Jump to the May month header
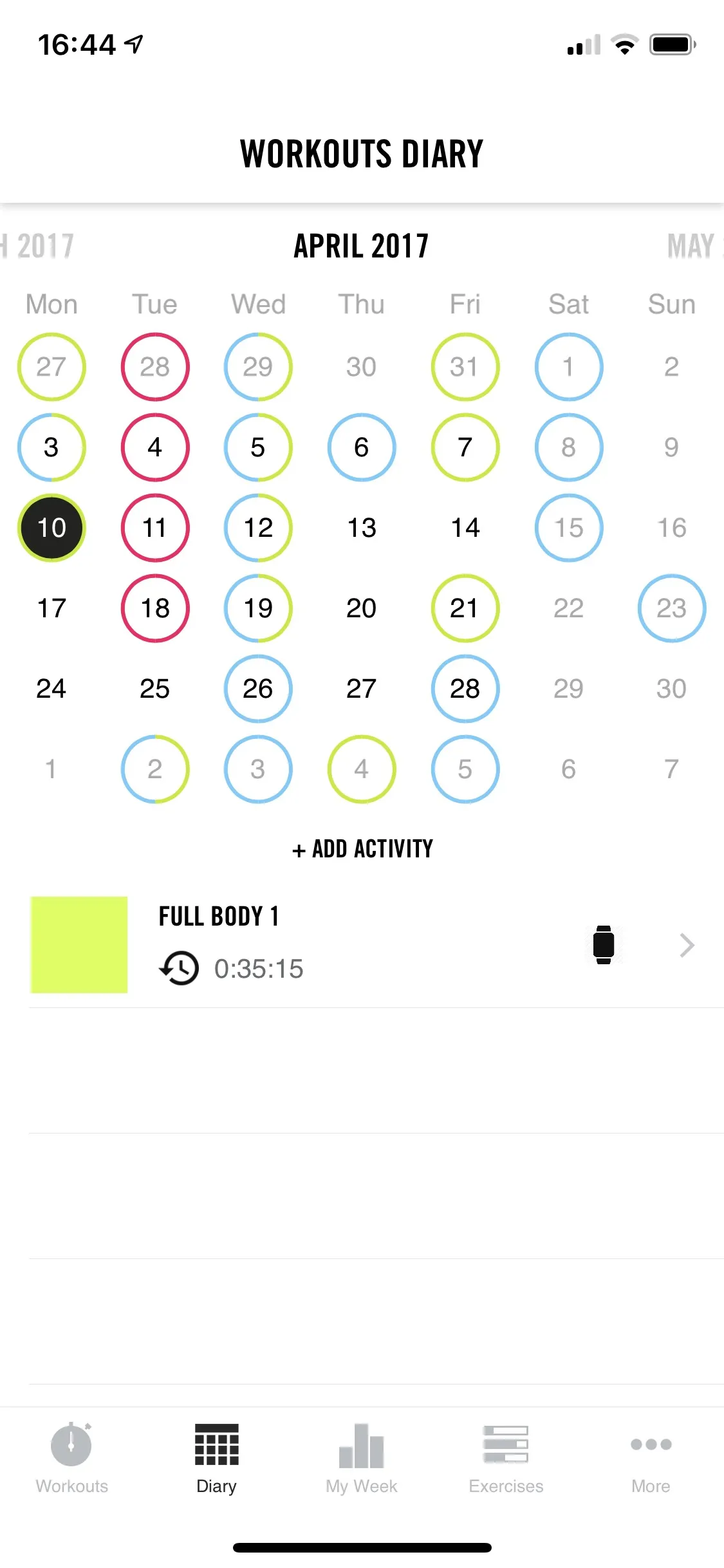The height and width of the screenshot is (1568, 724). click(x=693, y=247)
